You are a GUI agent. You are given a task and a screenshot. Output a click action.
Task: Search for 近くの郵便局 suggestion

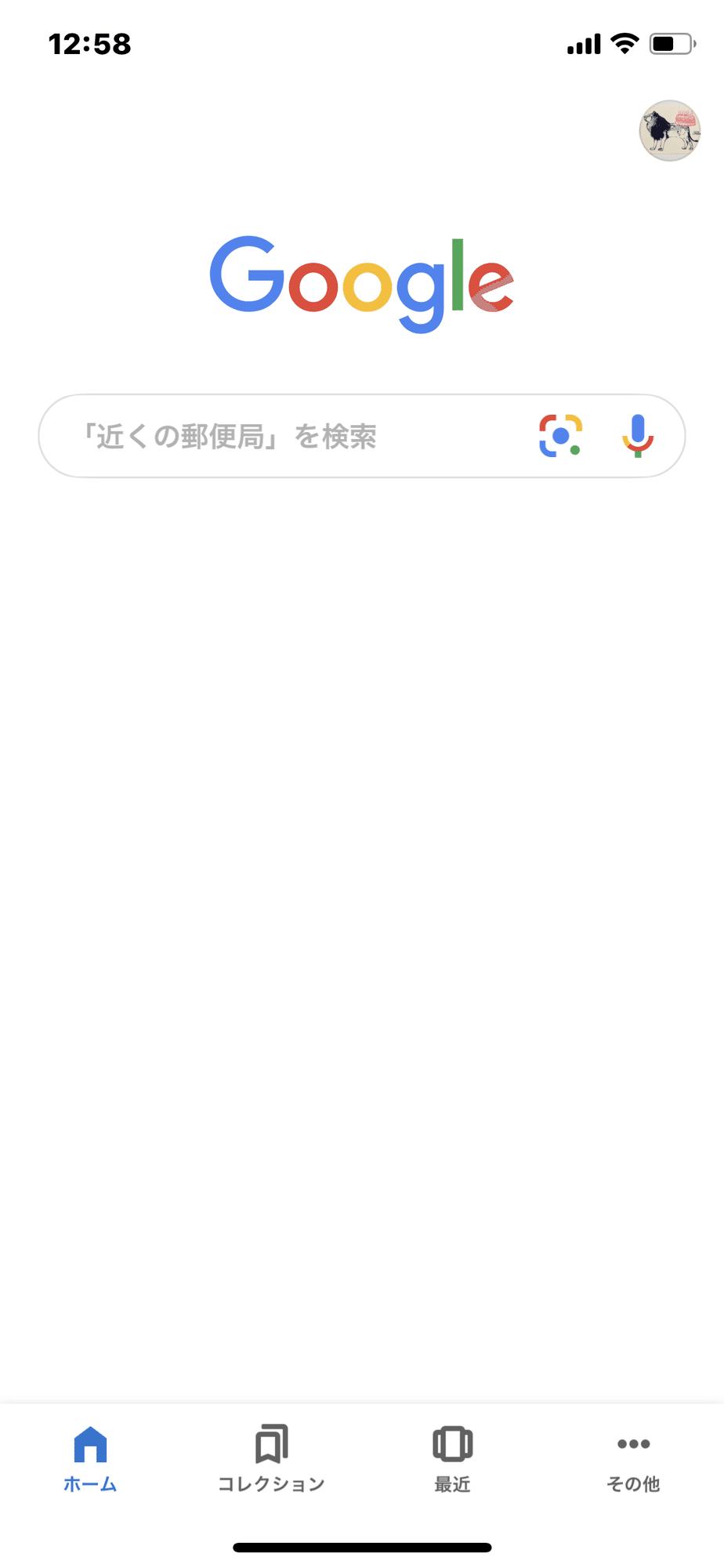pyautogui.click(x=232, y=436)
